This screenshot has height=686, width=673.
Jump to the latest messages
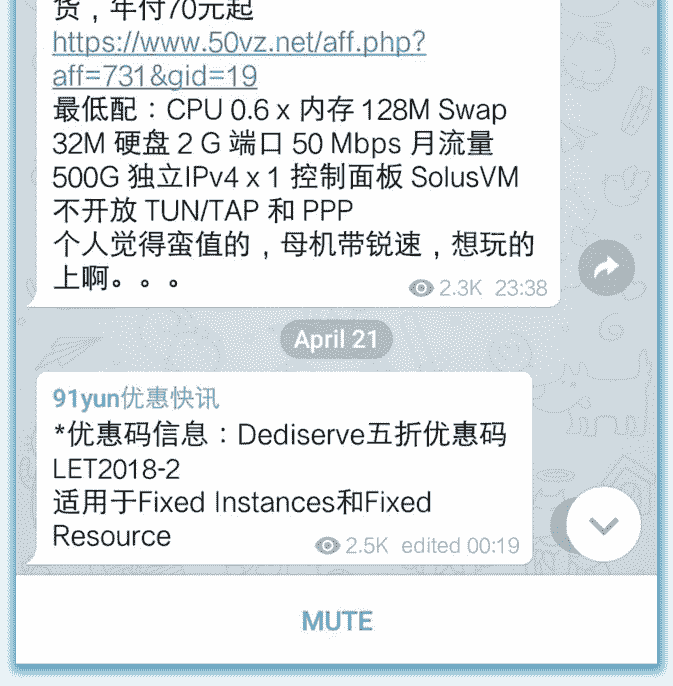pyautogui.click(x=603, y=525)
